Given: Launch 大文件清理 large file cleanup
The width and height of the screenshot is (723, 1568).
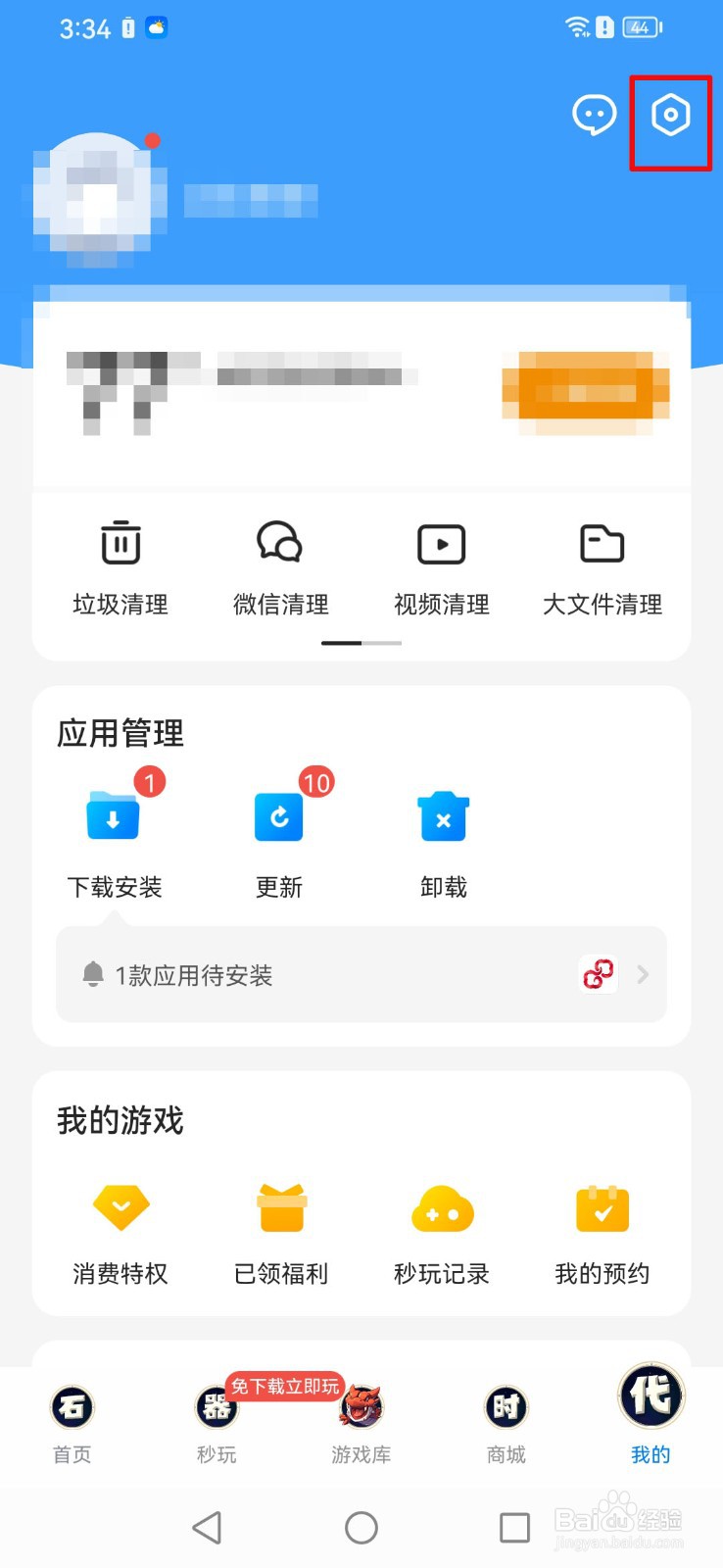Looking at the screenshot, I should 602,568.
